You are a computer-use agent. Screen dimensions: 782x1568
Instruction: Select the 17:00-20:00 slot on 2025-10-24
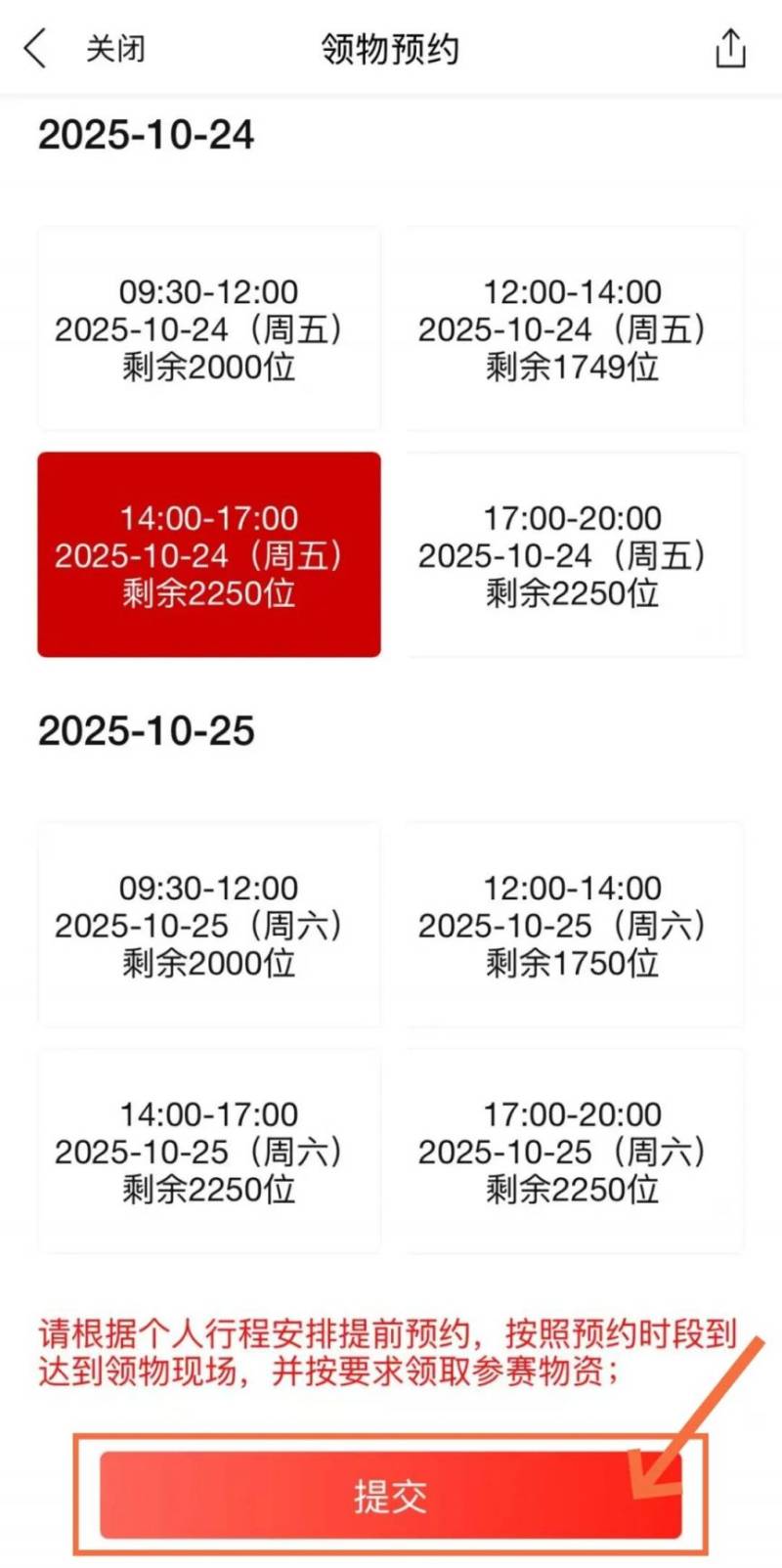click(x=574, y=554)
